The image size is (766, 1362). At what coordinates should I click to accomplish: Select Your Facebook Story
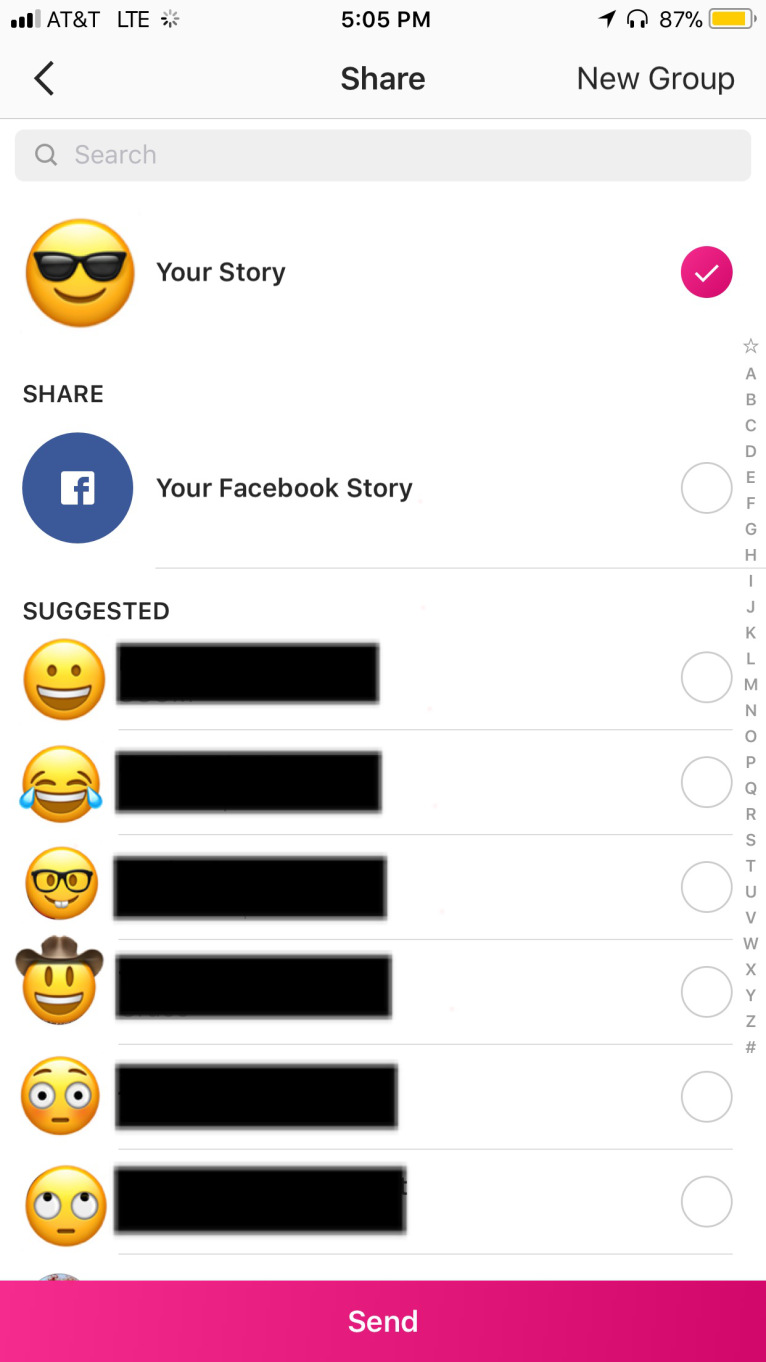[x=706, y=488]
